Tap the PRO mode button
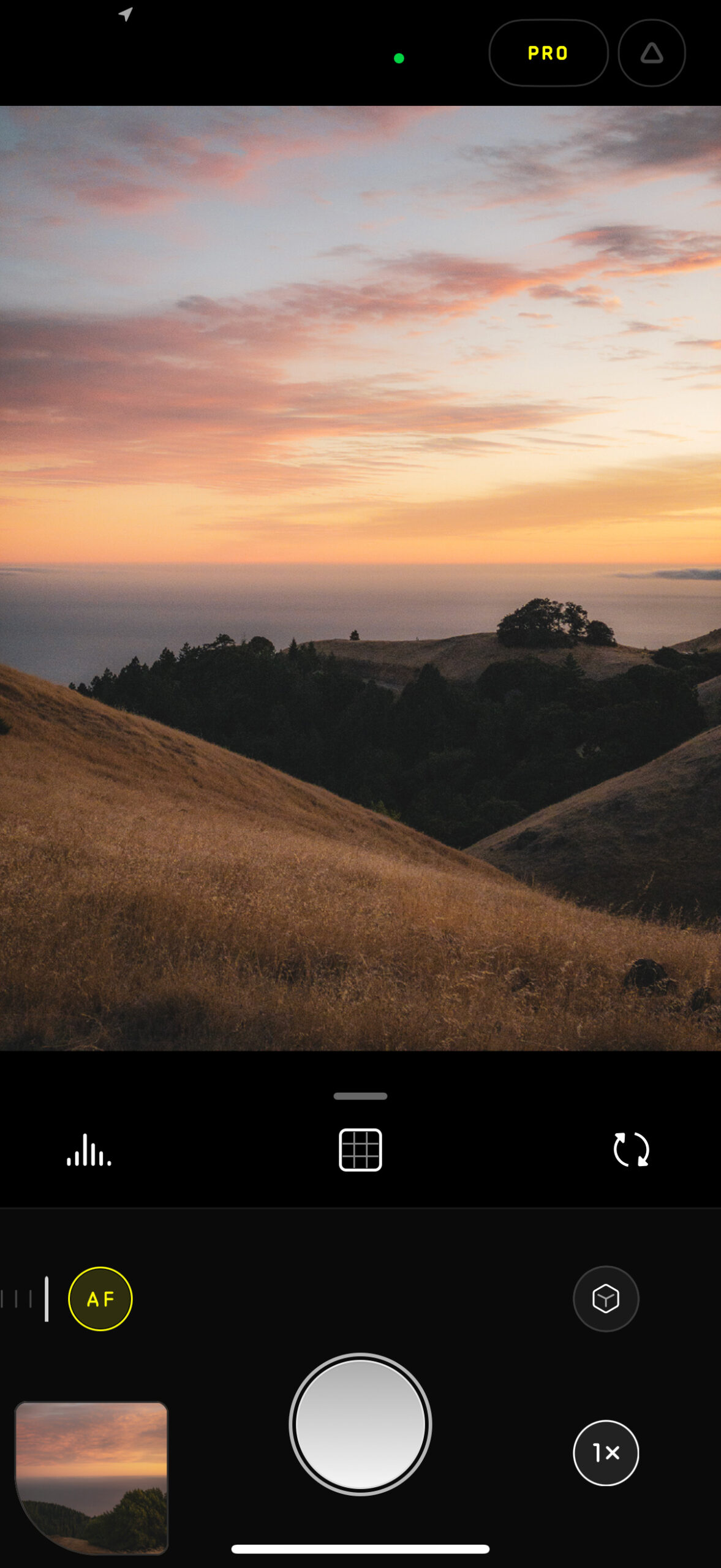The height and width of the screenshot is (1568, 721). [548, 53]
